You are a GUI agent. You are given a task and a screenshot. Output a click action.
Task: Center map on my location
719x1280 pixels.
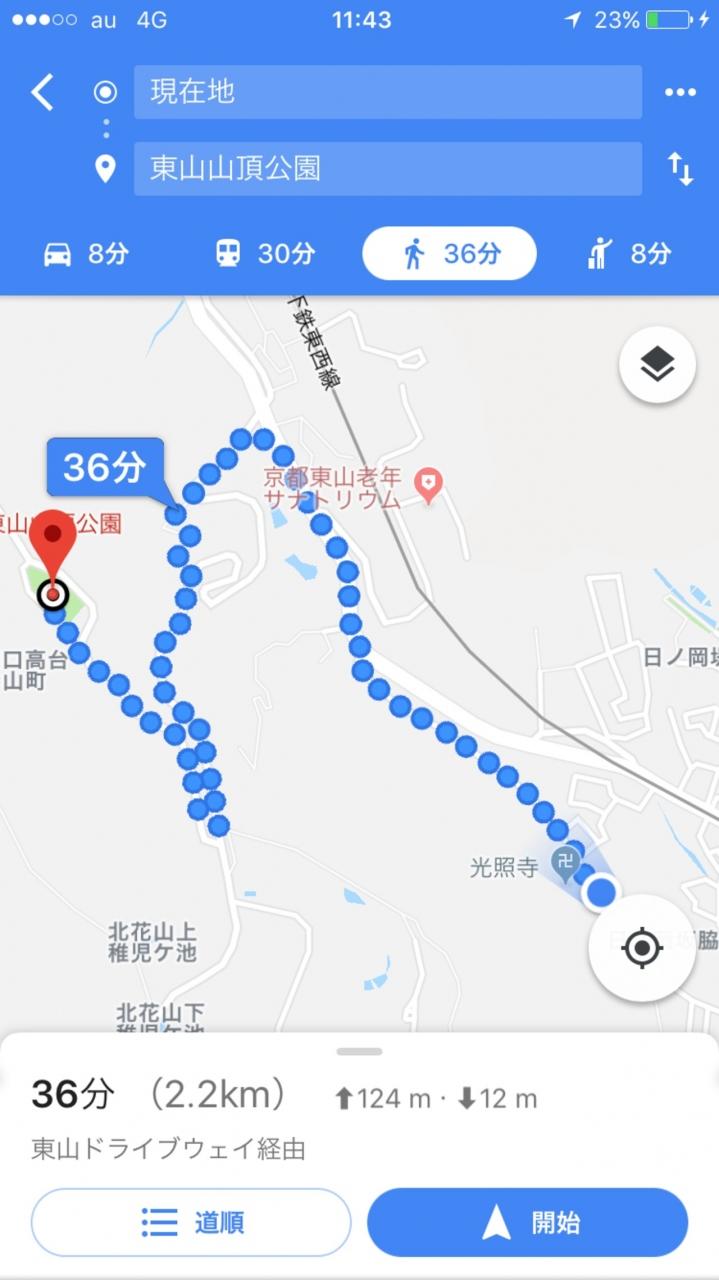pyautogui.click(x=642, y=948)
